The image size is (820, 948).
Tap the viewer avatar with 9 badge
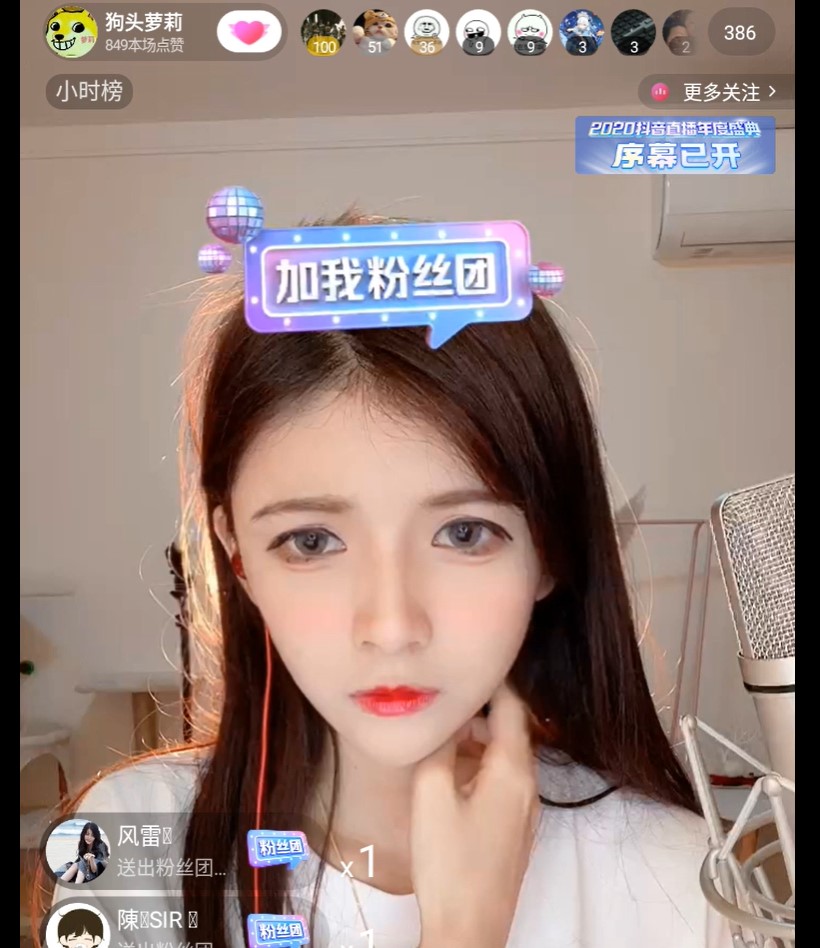[x=478, y=32]
